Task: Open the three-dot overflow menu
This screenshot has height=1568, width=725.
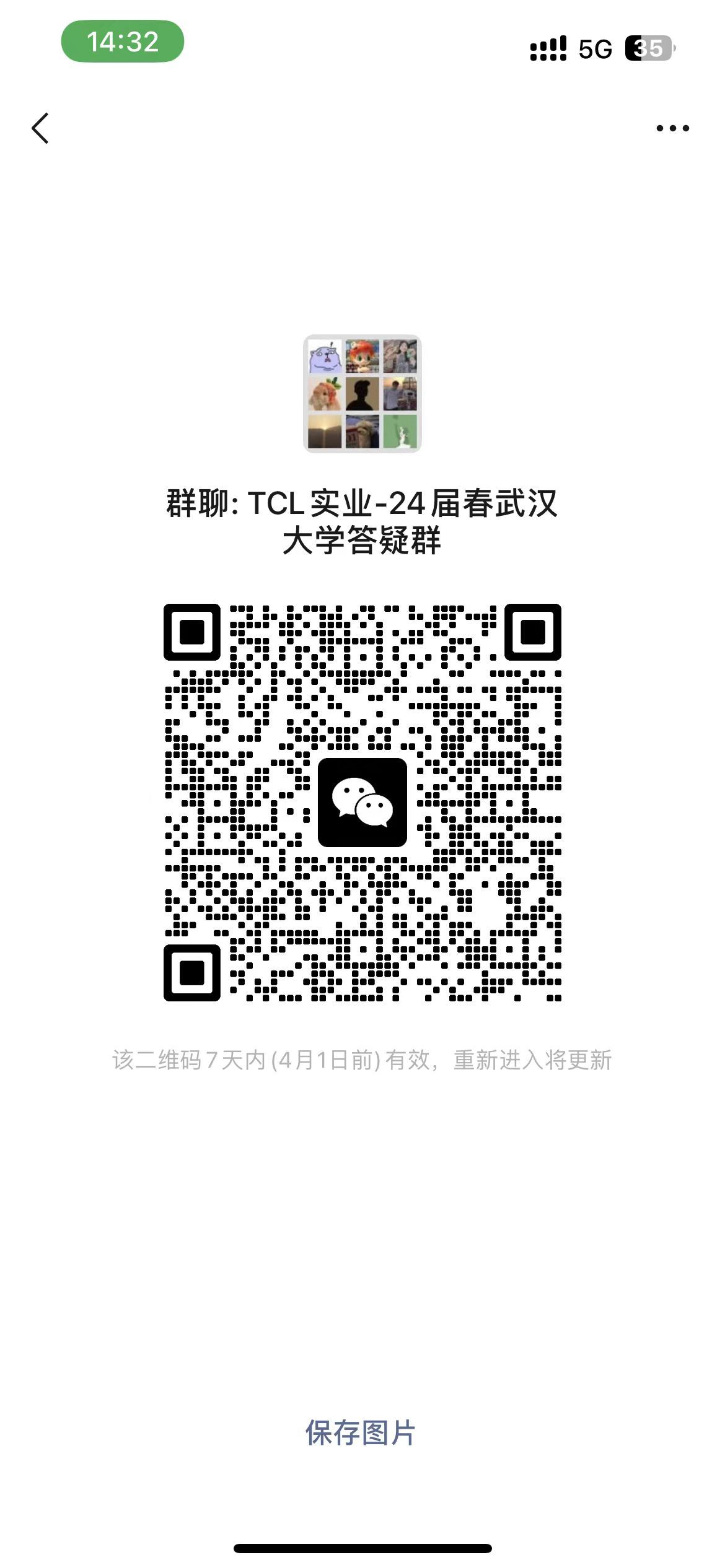Action: (672, 128)
